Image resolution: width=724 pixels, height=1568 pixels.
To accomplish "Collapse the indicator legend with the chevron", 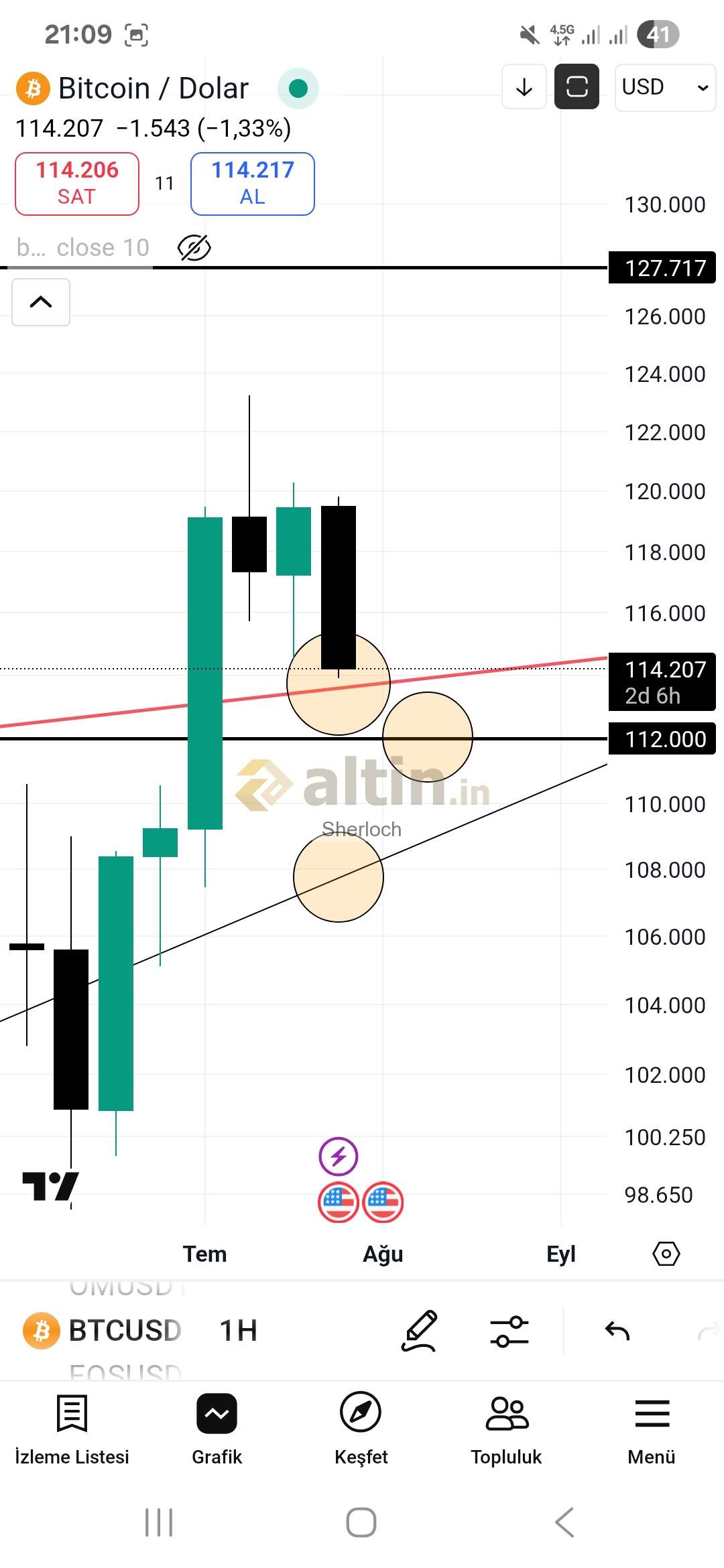I will (x=41, y=302).
